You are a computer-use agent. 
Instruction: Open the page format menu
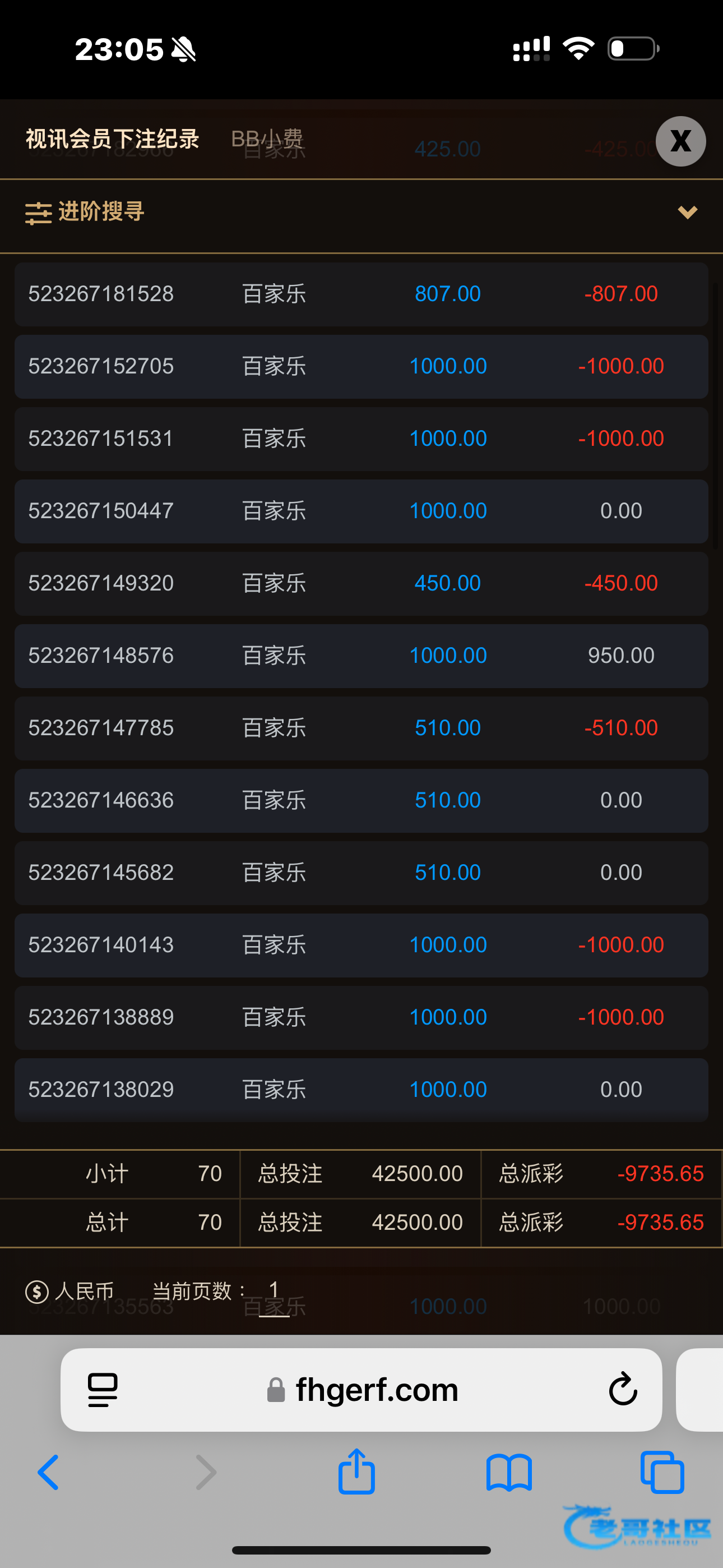tap(102, 1390)
